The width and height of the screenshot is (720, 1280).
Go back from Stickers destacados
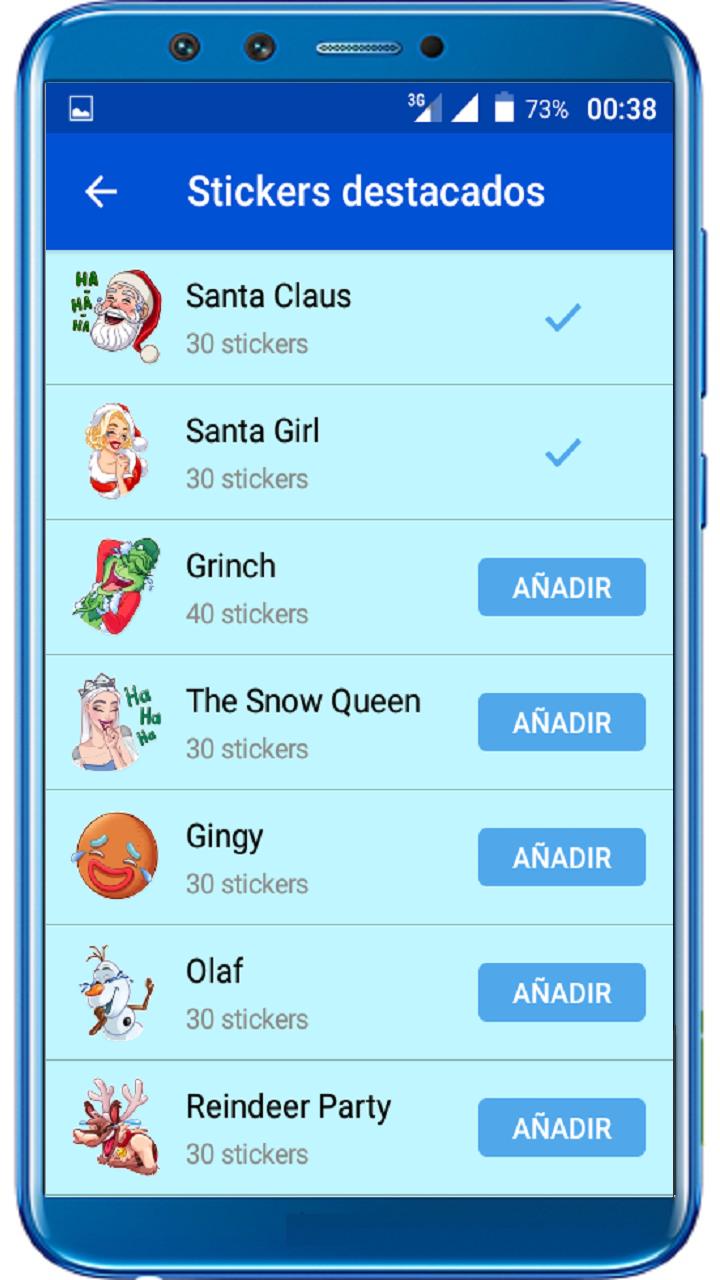101,191
